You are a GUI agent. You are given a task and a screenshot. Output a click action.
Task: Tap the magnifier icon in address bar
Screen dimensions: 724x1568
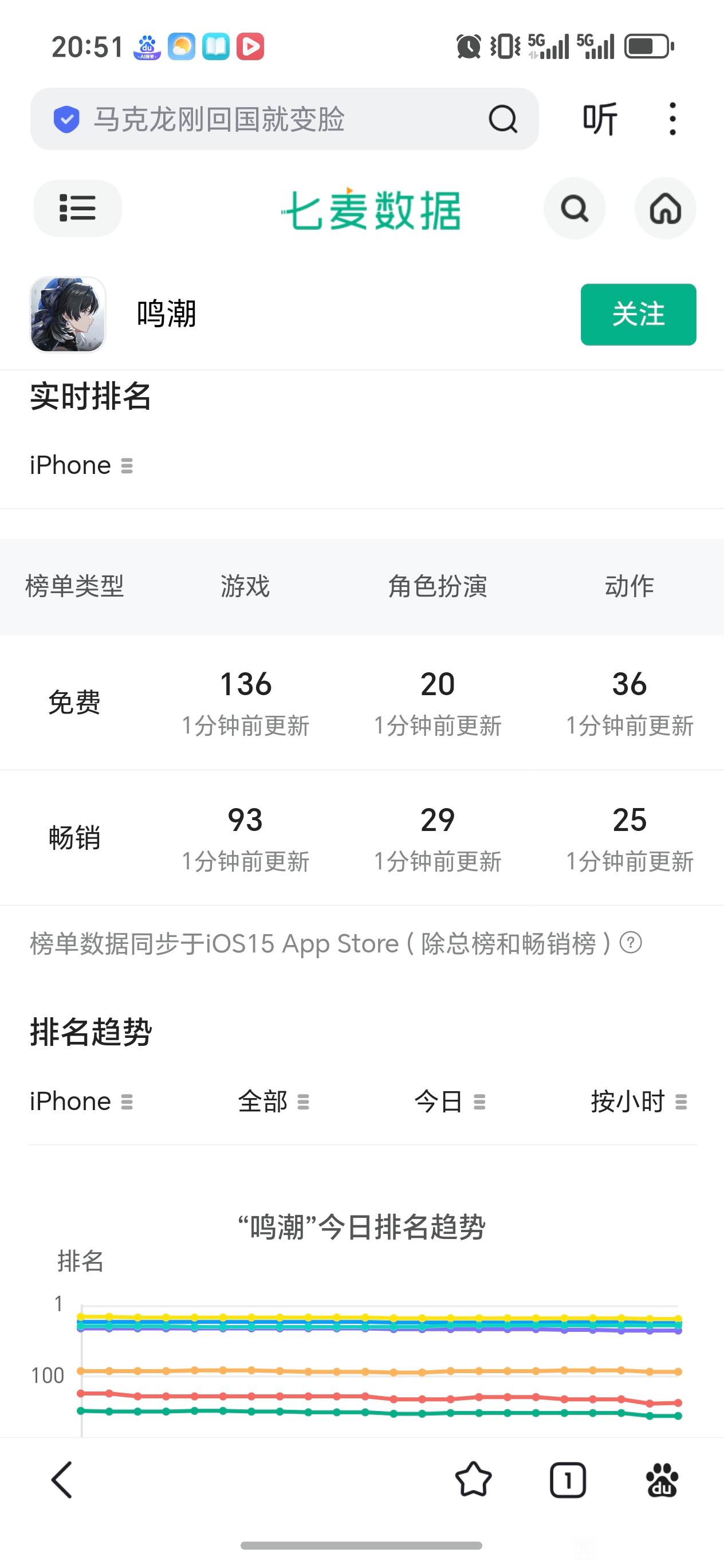click(x=502, y=119)
